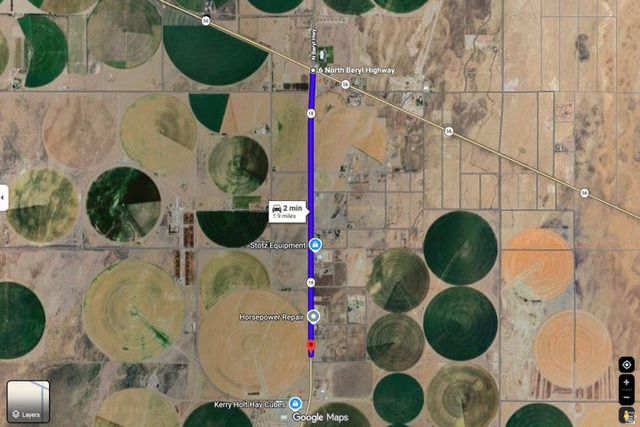Image resolution: width=640 pixels, height=427 pixels.
Task: Tap the North Beryl Highway start point
Action: (312, 71)
